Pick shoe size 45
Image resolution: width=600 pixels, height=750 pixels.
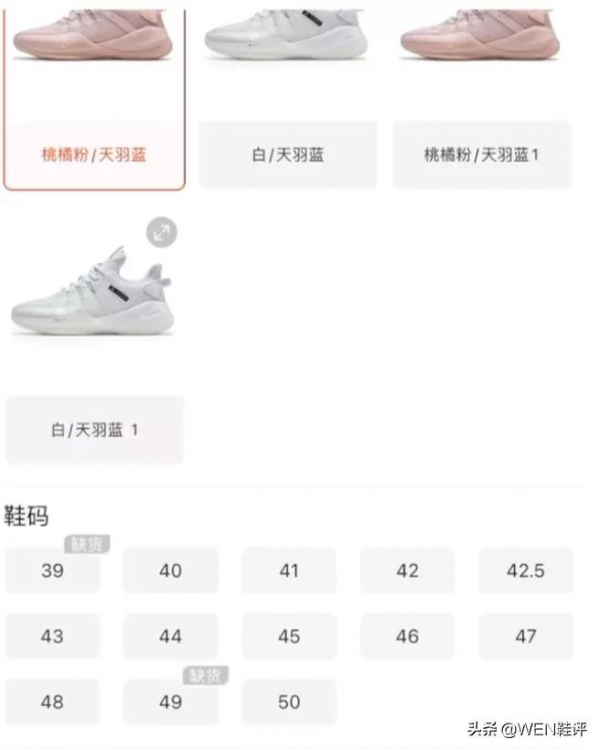tap(289, 636)
